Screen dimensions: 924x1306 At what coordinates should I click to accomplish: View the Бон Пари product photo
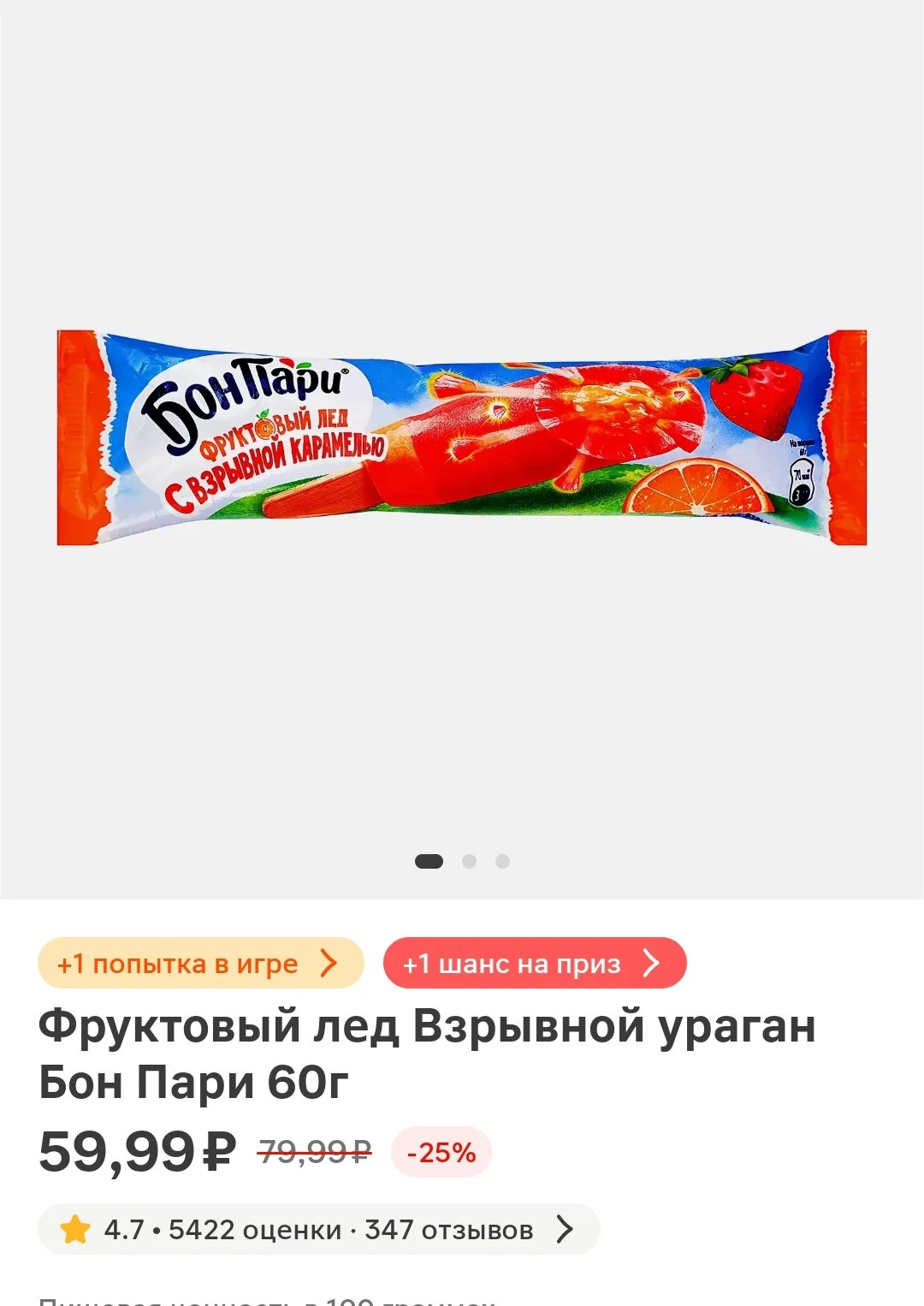(x=462, y=437)
